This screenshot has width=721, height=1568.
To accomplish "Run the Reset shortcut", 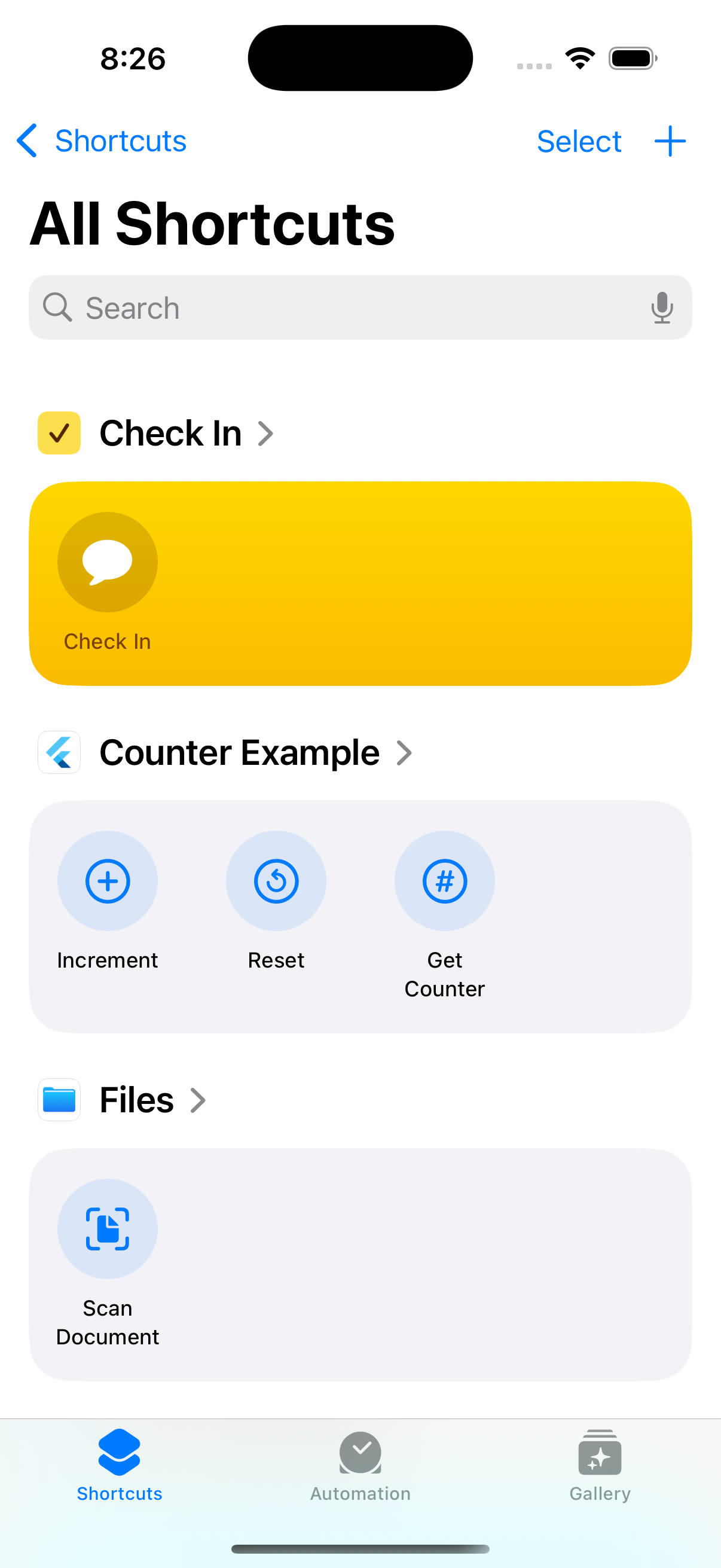I will [x=276, y=881].
